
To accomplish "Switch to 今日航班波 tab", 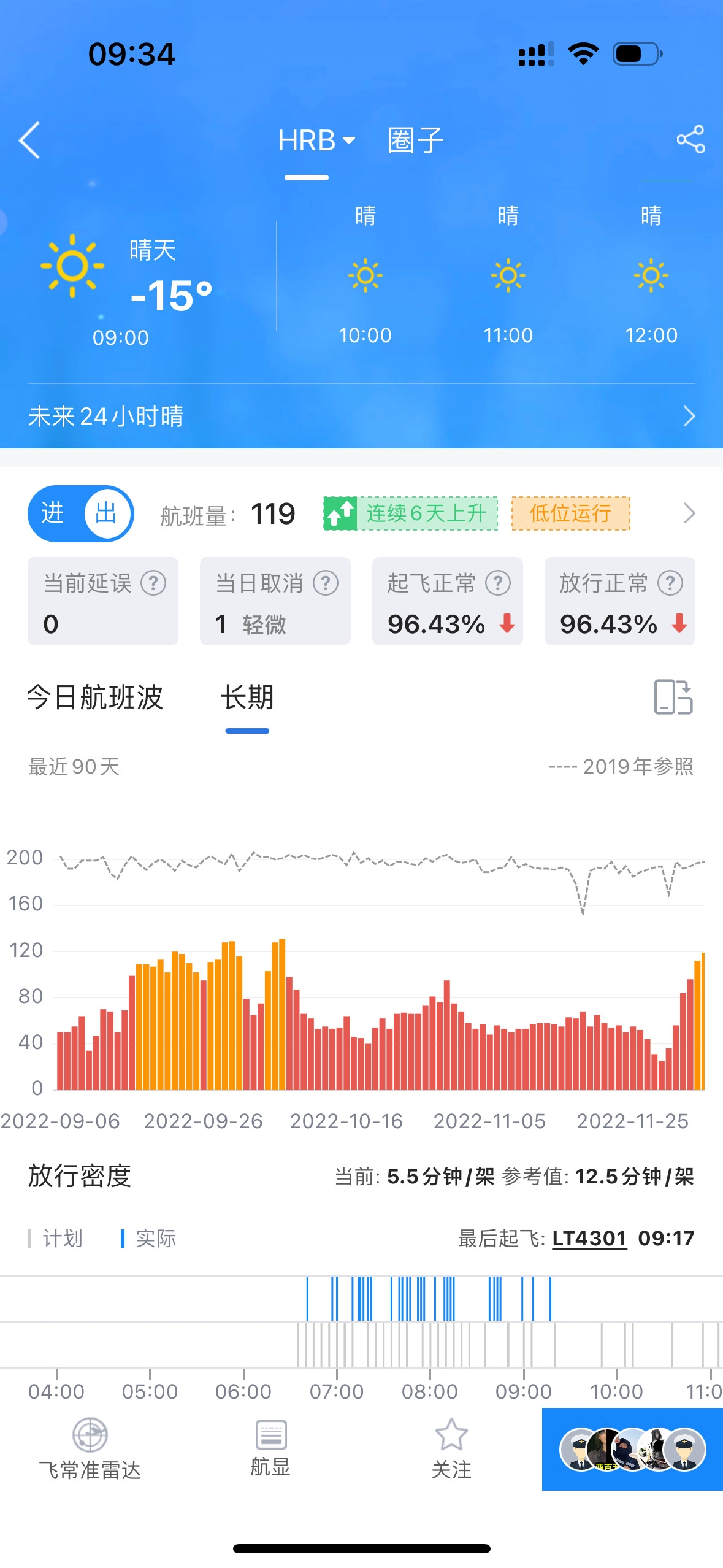I will point(95,698).
